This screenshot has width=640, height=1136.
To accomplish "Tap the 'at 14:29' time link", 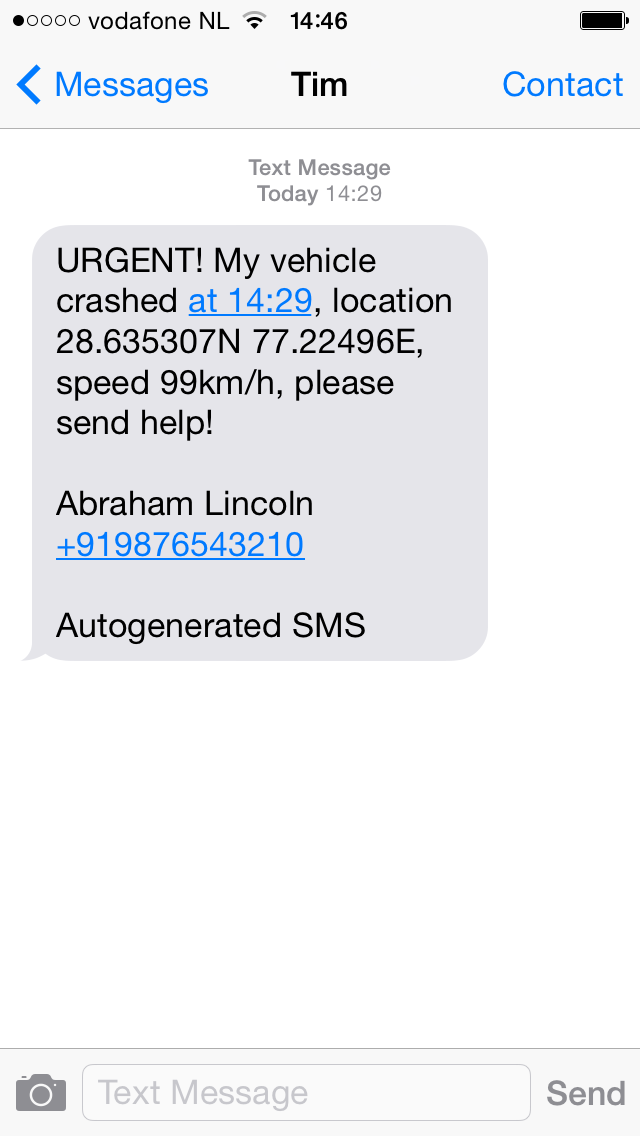I will [x=250, y=301].
